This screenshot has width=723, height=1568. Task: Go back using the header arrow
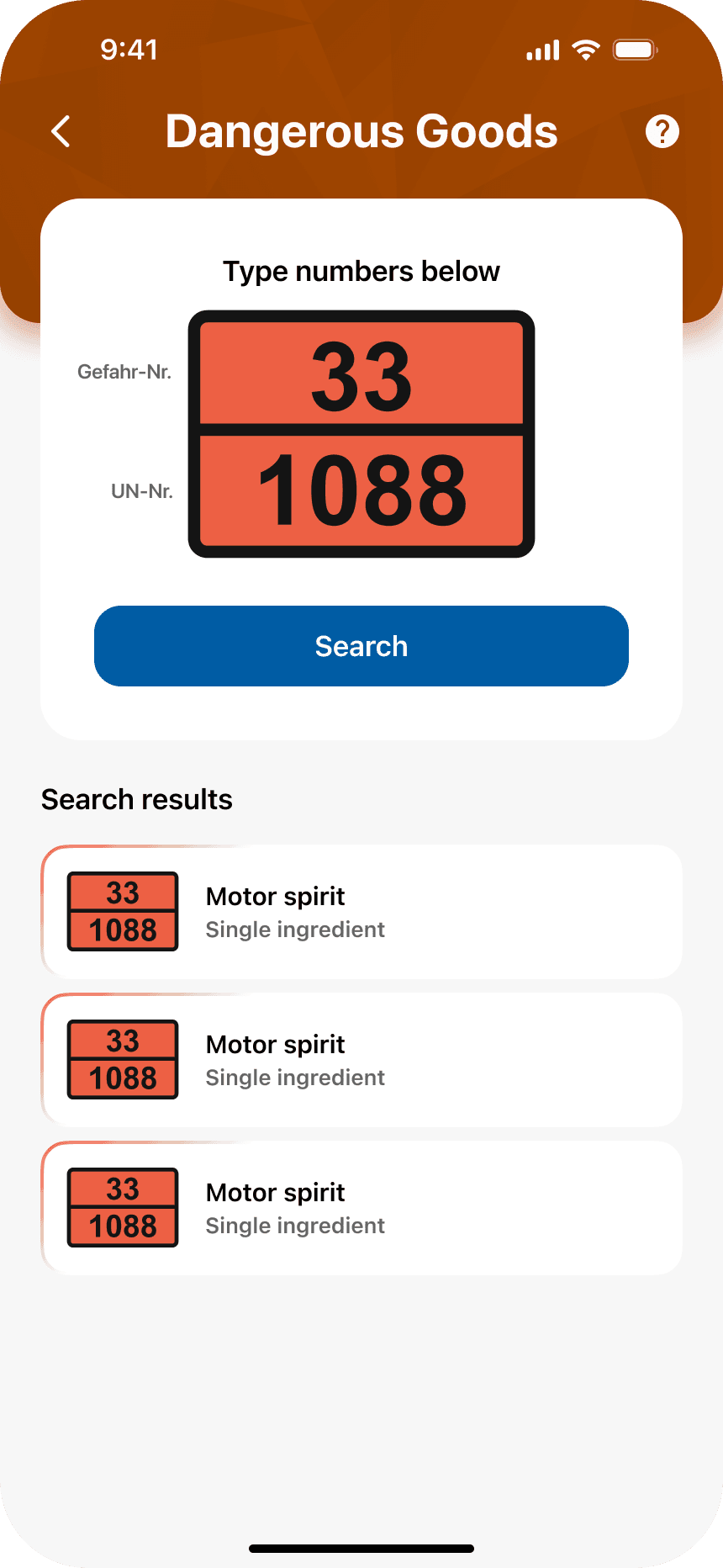[x=61, y=132]
